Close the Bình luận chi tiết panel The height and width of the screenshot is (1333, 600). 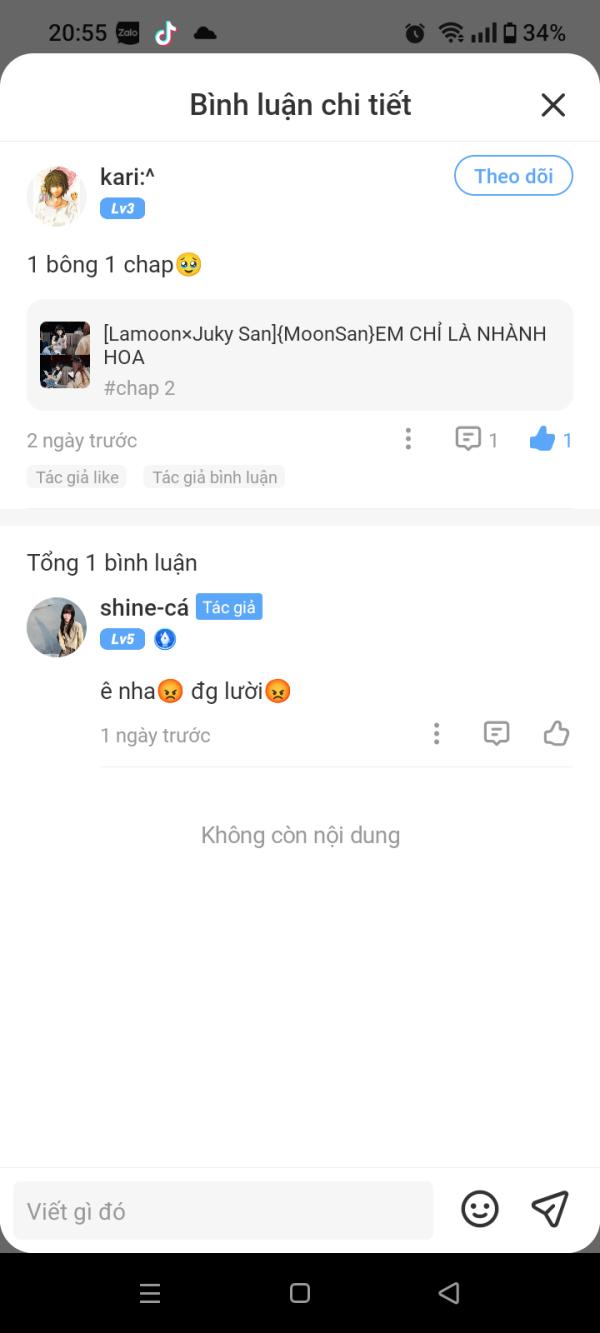(x=553, y=105)
